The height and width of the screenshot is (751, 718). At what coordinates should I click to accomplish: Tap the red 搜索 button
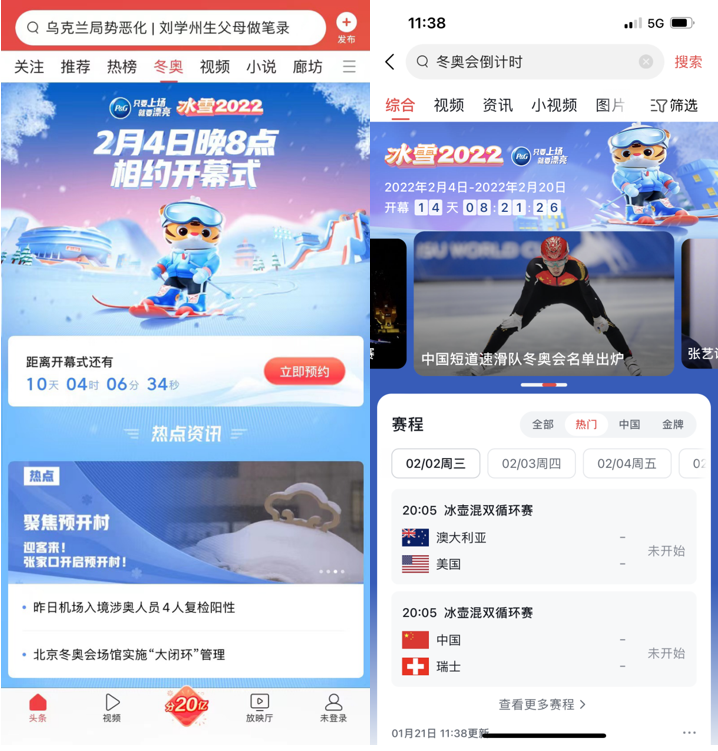pos(688,62)
